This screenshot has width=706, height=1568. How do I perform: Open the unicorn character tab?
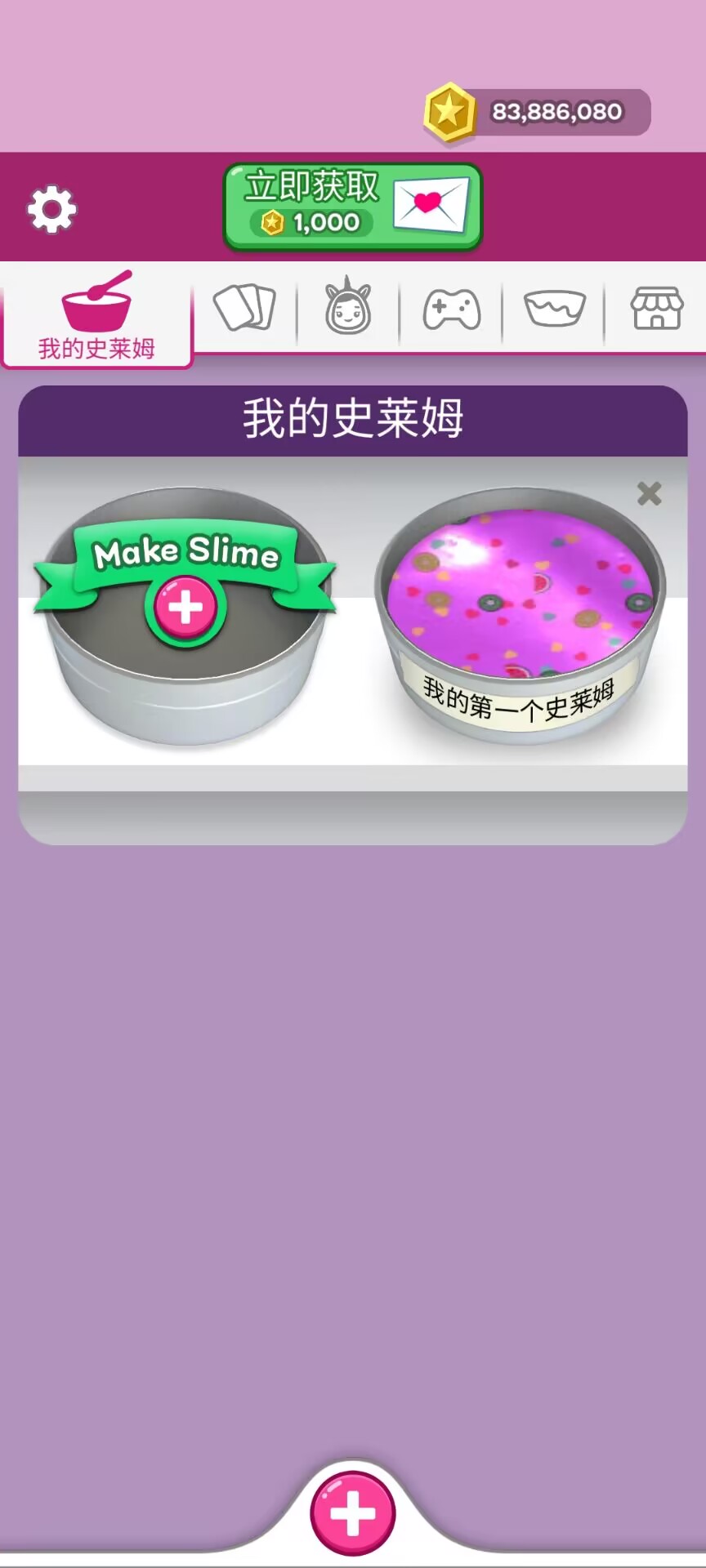tap(348, 308)
